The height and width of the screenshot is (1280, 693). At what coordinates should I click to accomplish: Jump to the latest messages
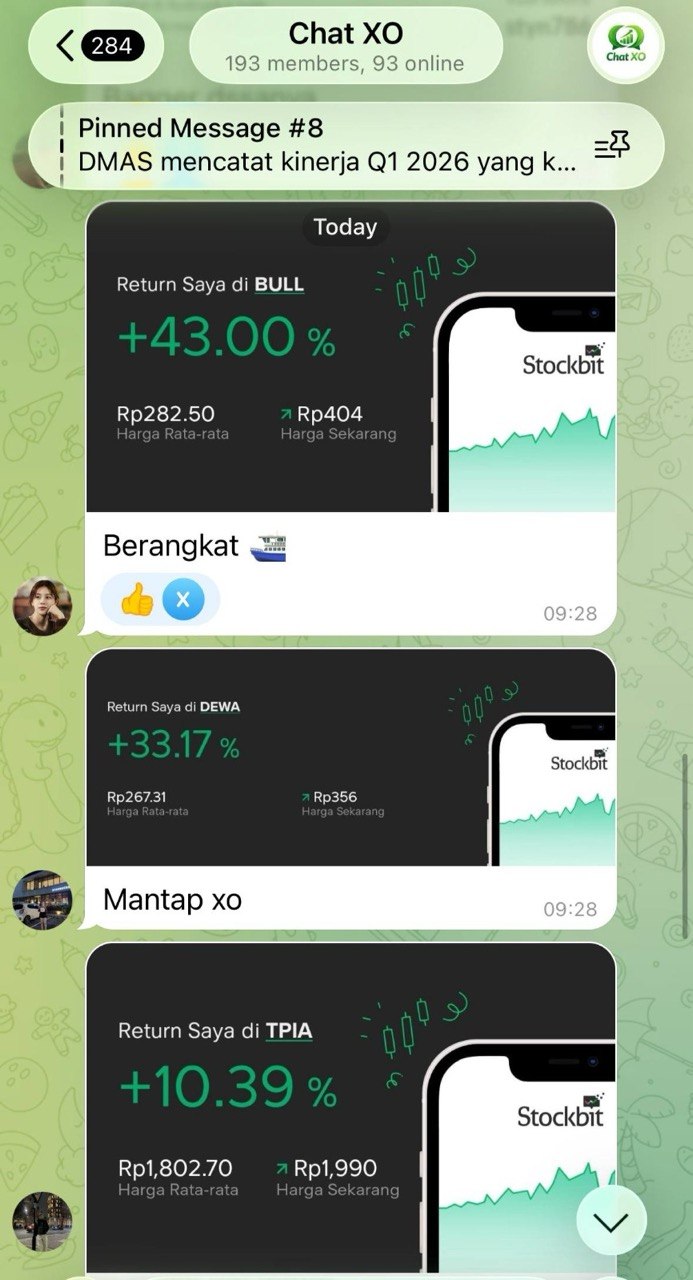coord(611,1220)
